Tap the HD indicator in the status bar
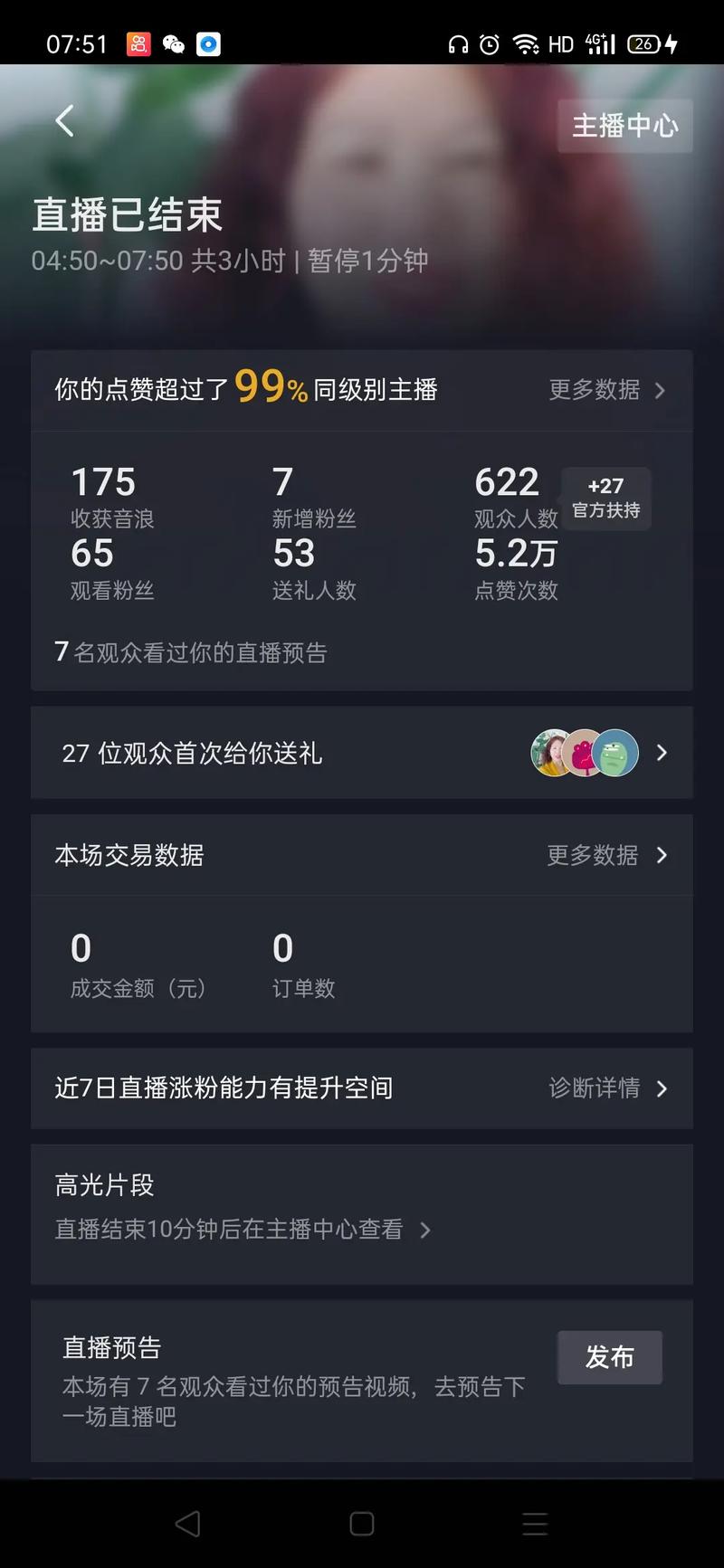The height and width of the screenshot is (1568, 724). pyautogui.click(x=559, y=43)
